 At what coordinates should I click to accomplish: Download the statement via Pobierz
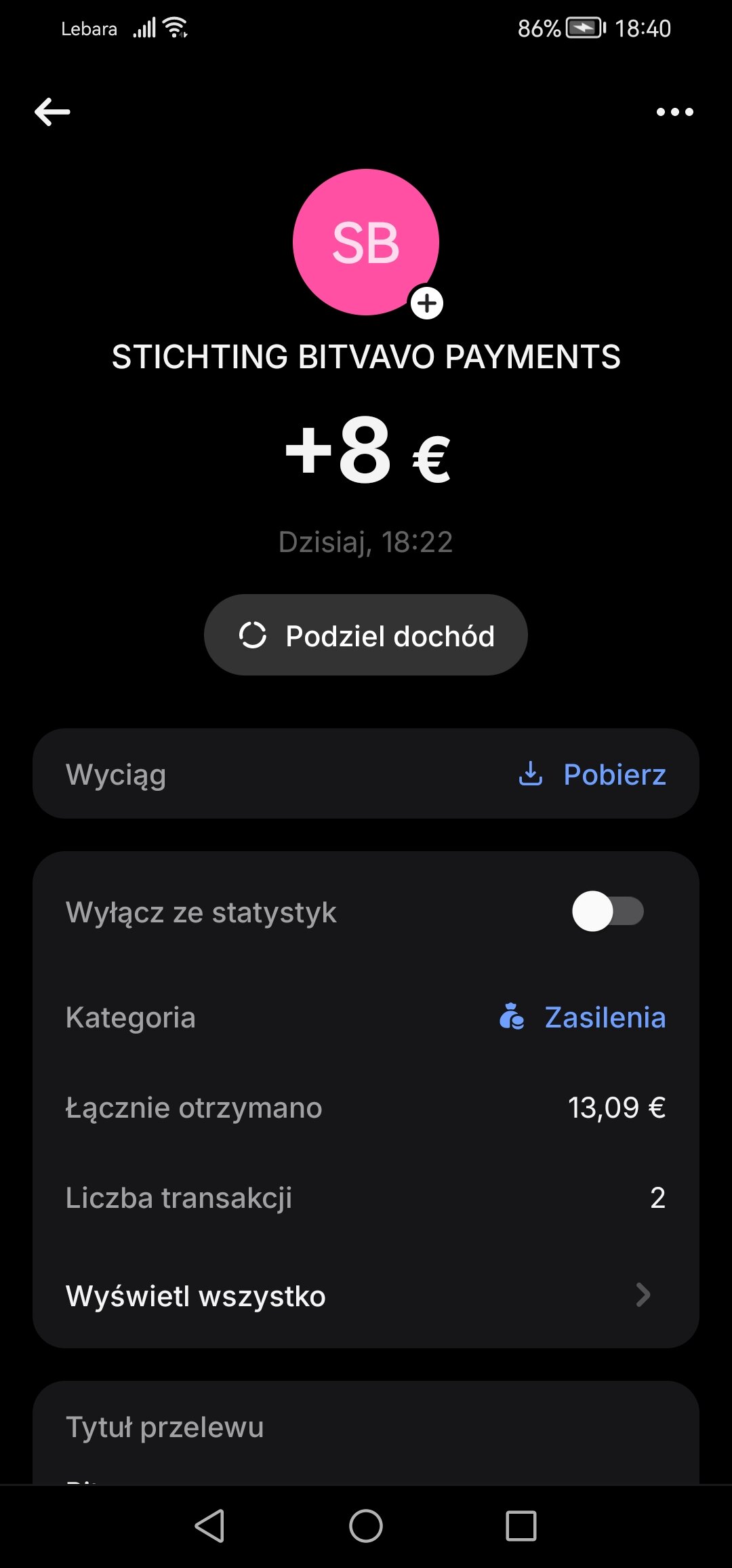click(593, 775)
